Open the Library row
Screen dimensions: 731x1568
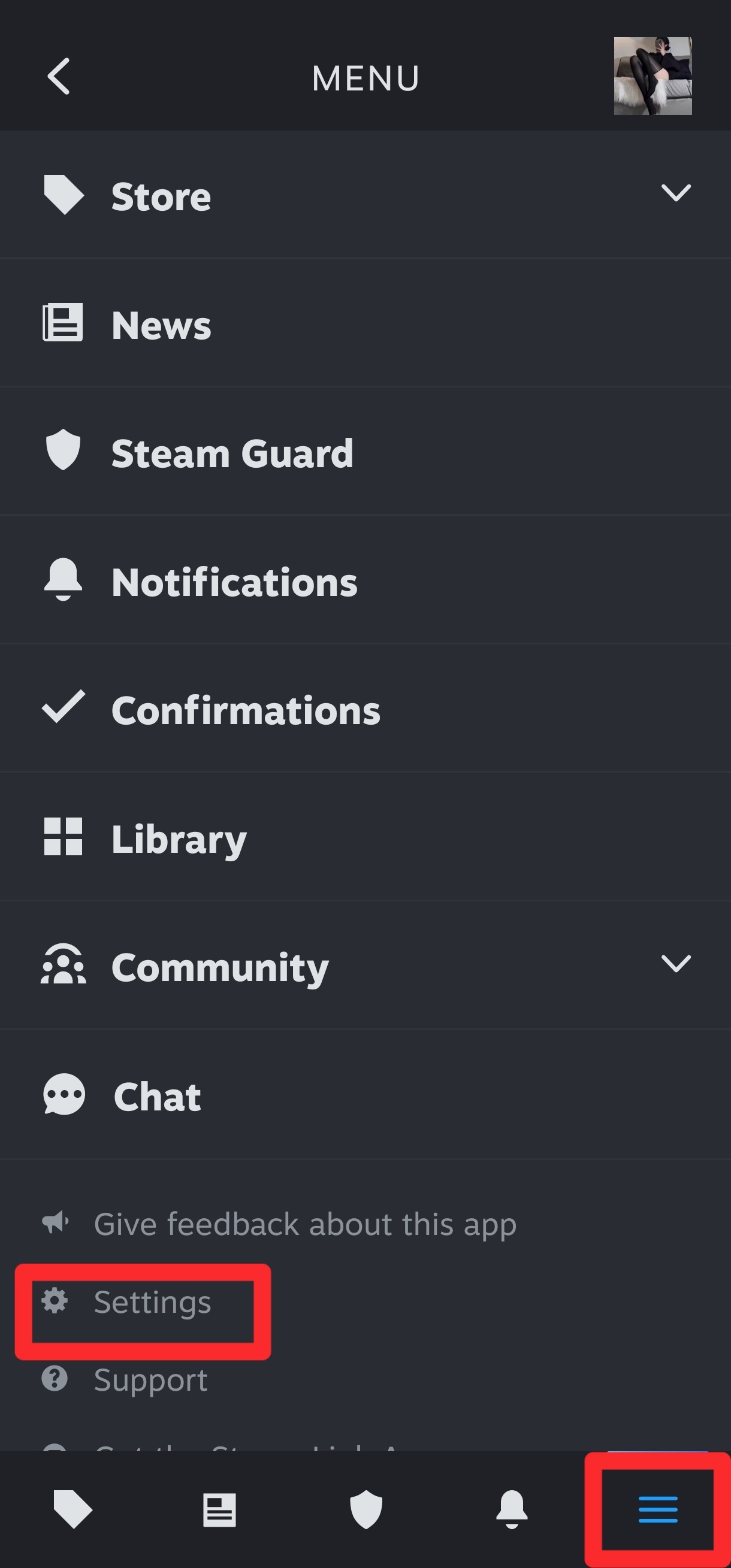[179, 839]
